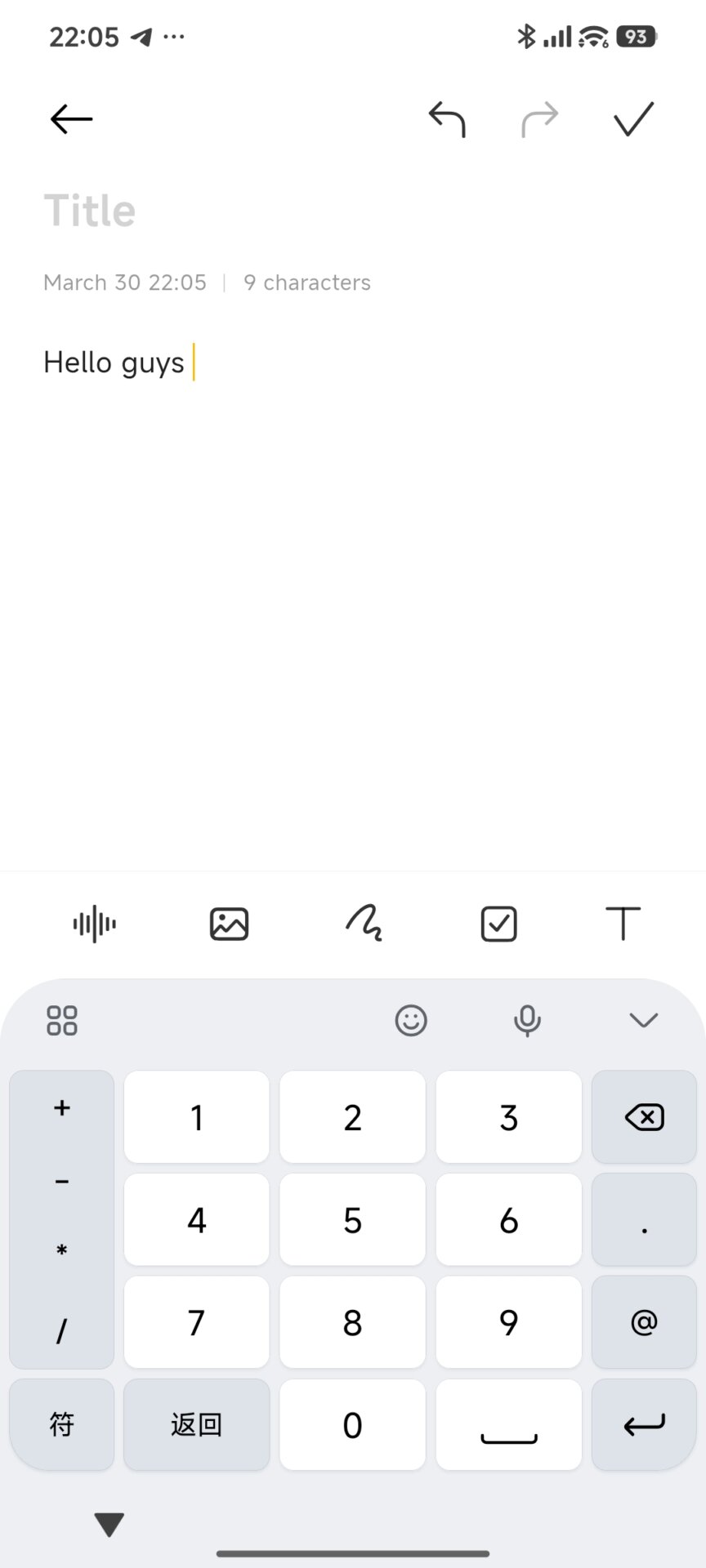Screen dimensions: 706x1568
Task: Collapse the keyboard with the chevron
Action: (643, 1021)
